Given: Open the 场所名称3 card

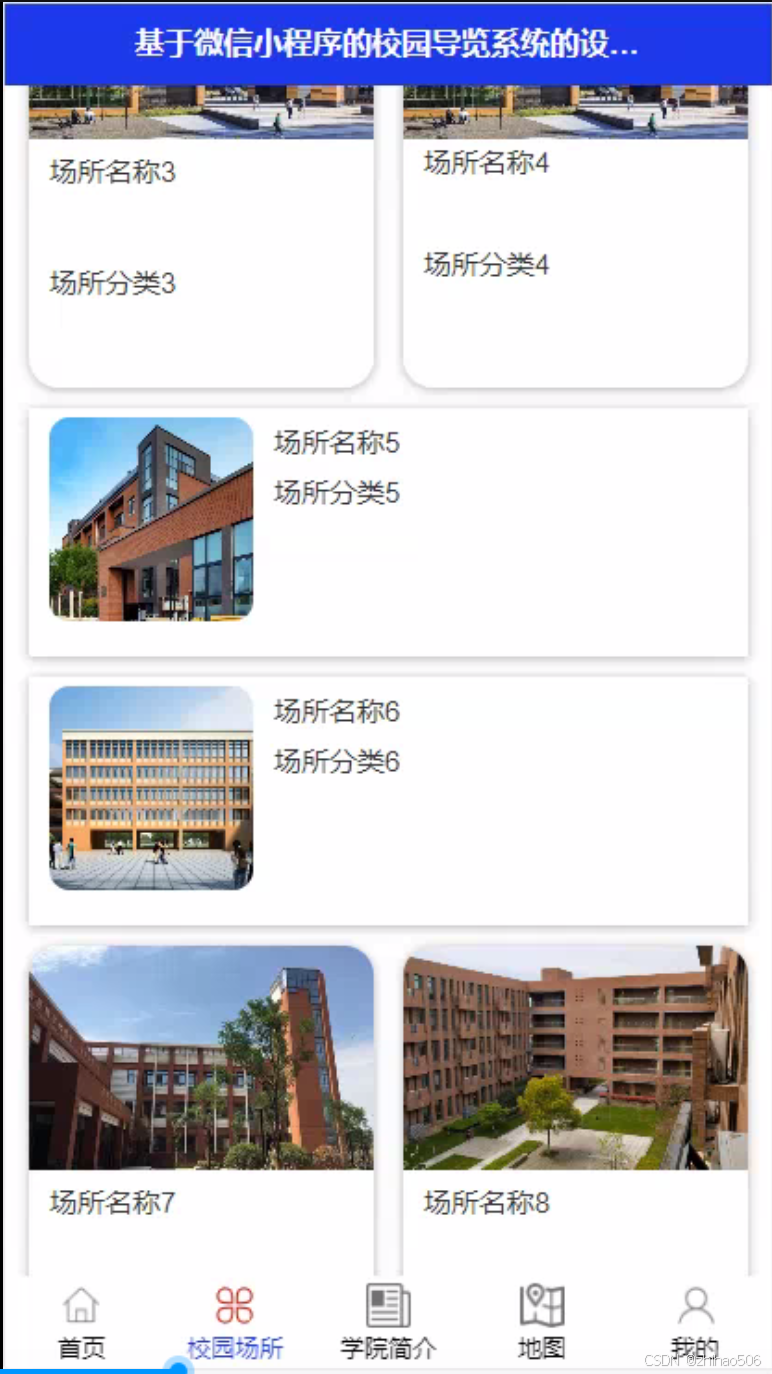Looking at the screenshot, I should point(201,240).
